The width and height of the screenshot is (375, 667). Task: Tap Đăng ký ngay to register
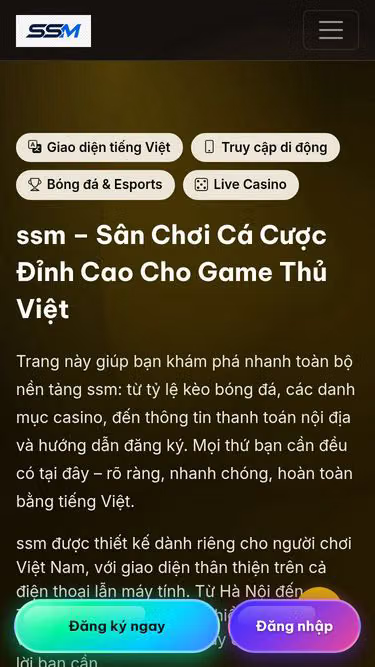click(x=117, y=626)
